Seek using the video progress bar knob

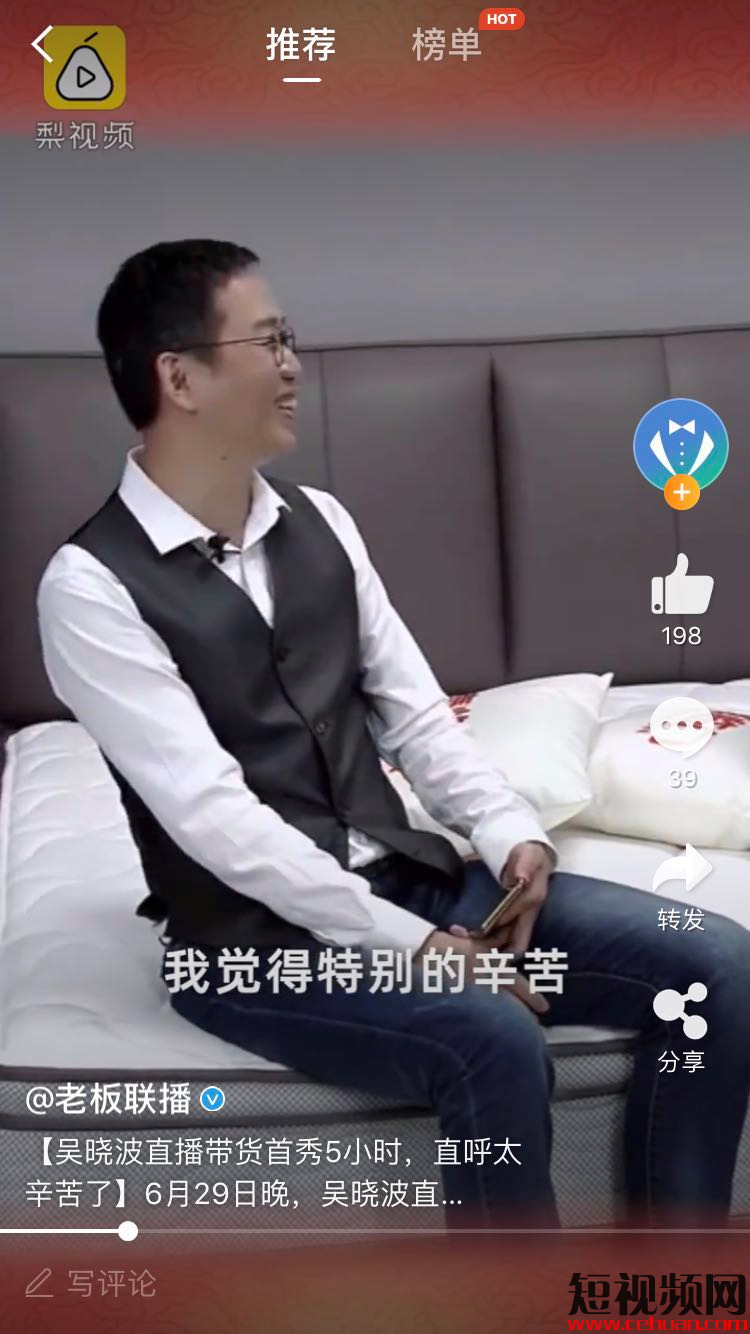pyautogui.click(x=128, y=1231)
